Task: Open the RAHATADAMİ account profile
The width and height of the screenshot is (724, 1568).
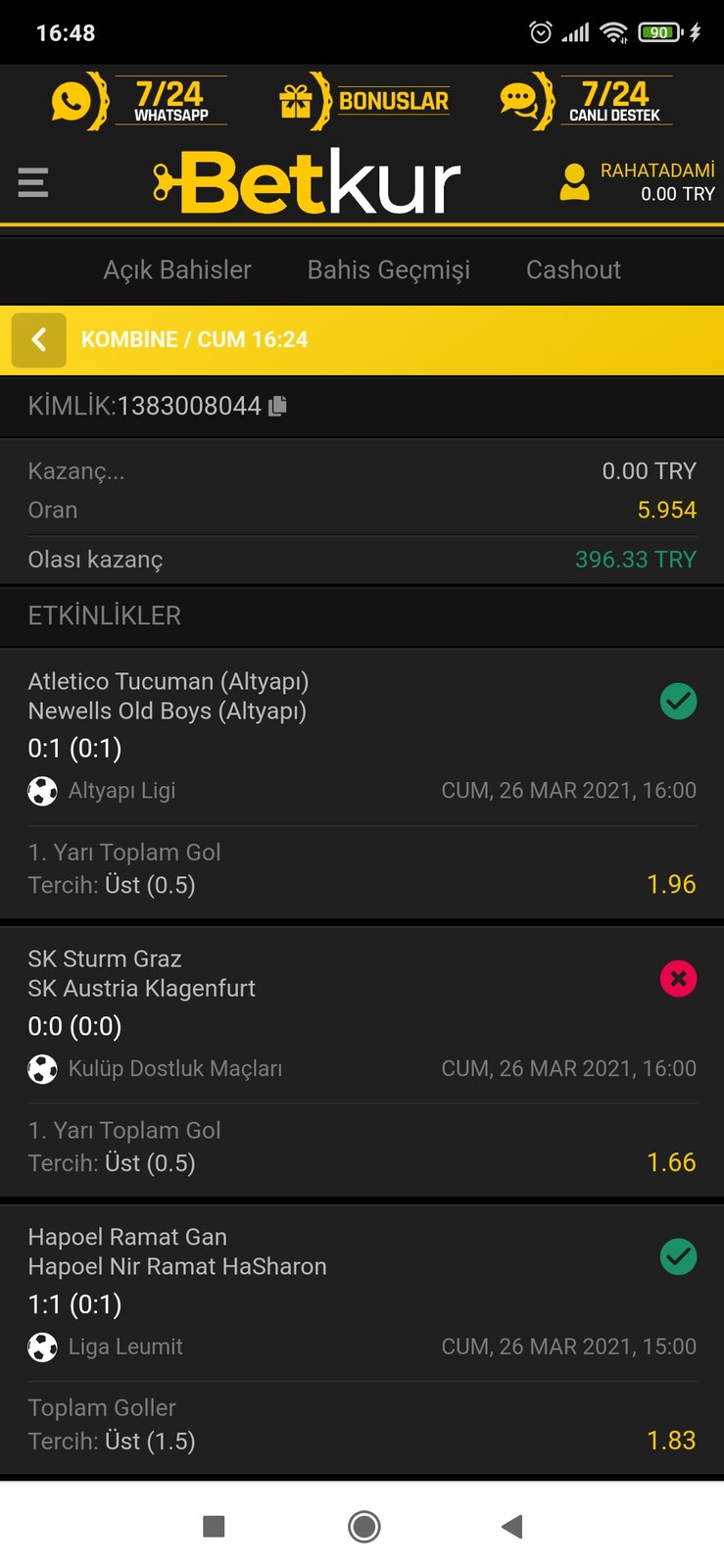Action: pos(637,182)
